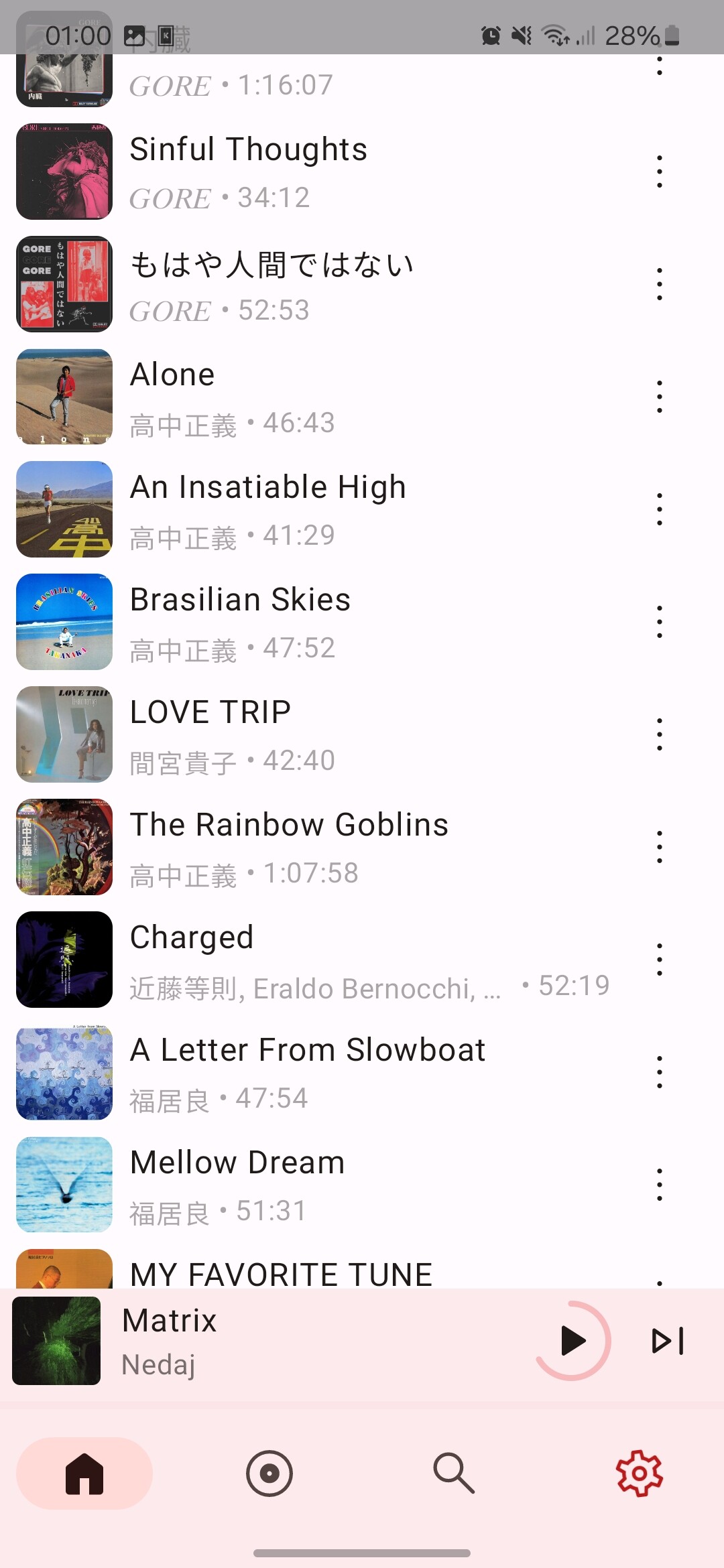Switch to the Home tab
Screen dimensions: 724x1568
(x=84, y=1474)
